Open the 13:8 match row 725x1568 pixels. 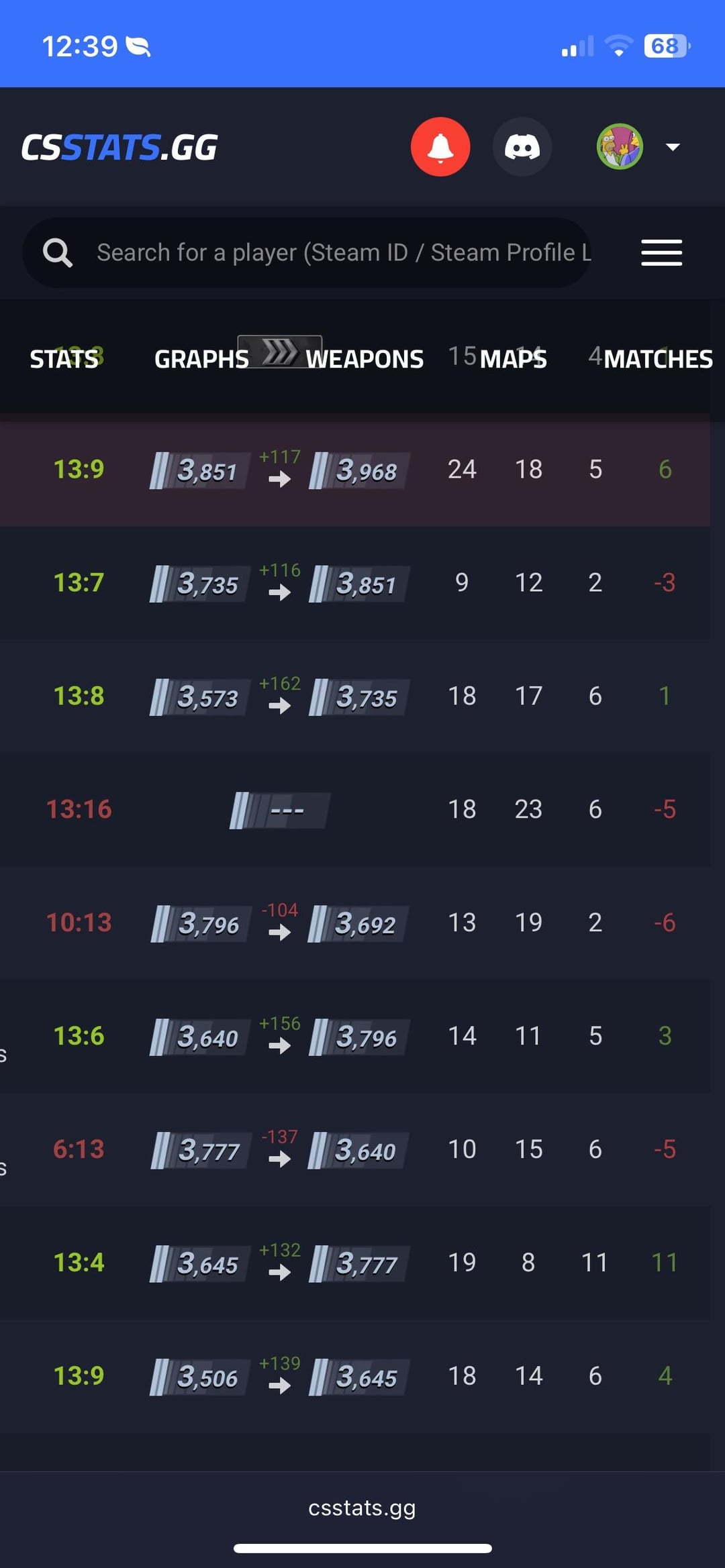[355, 696]
